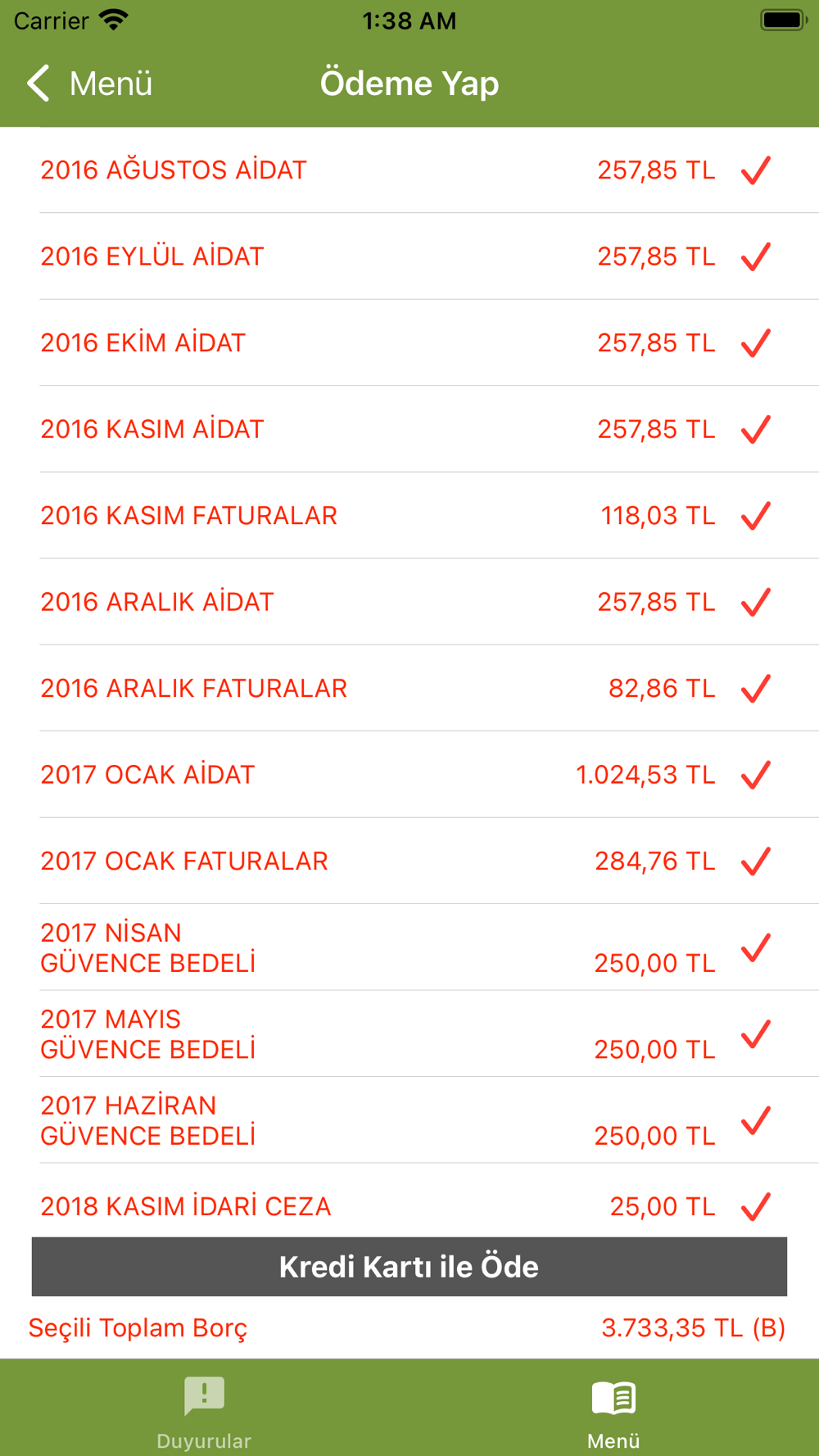Uncheck 2017 NİSAN GÜVENCE BEDELİ

tap(409, 947)
